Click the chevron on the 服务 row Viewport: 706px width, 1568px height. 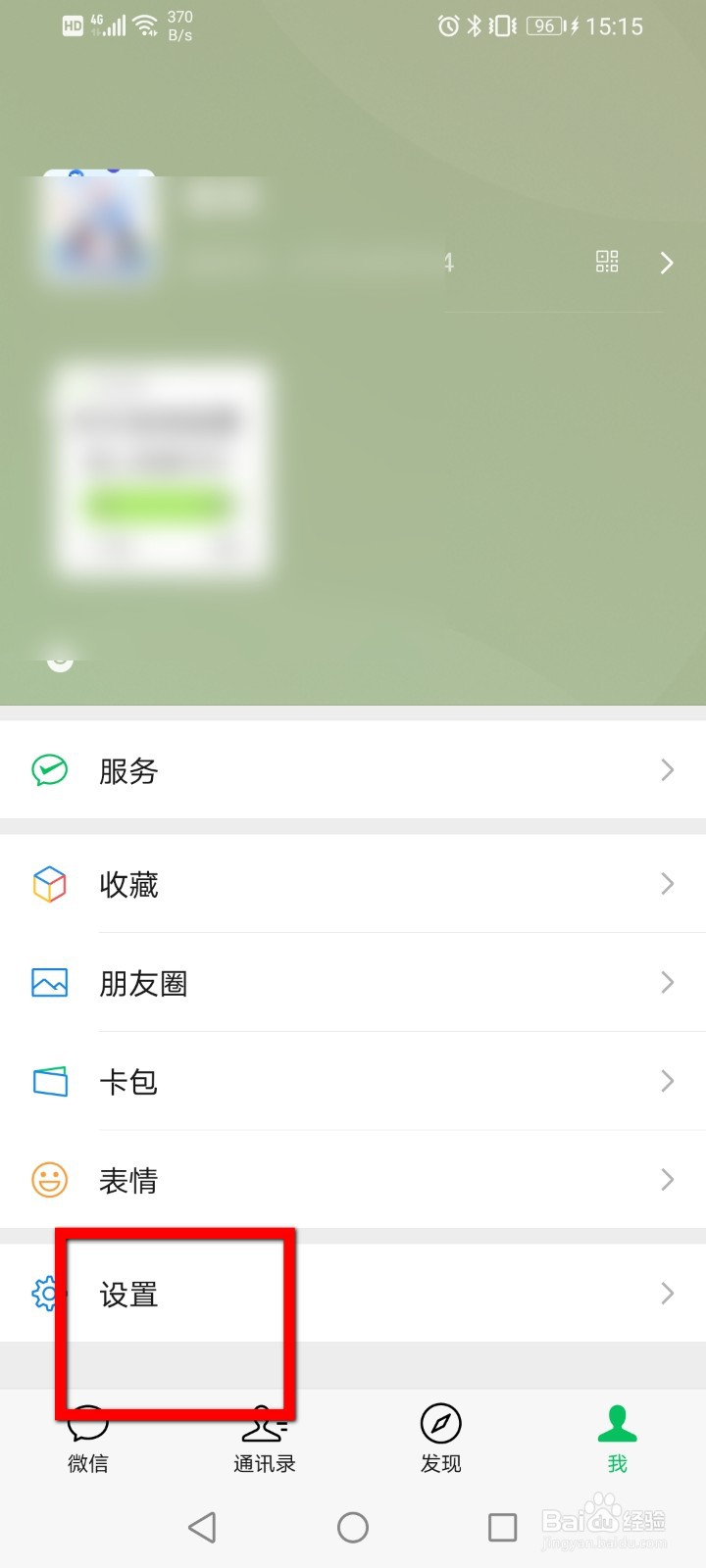pyautogui.click(x=668, y=770)
